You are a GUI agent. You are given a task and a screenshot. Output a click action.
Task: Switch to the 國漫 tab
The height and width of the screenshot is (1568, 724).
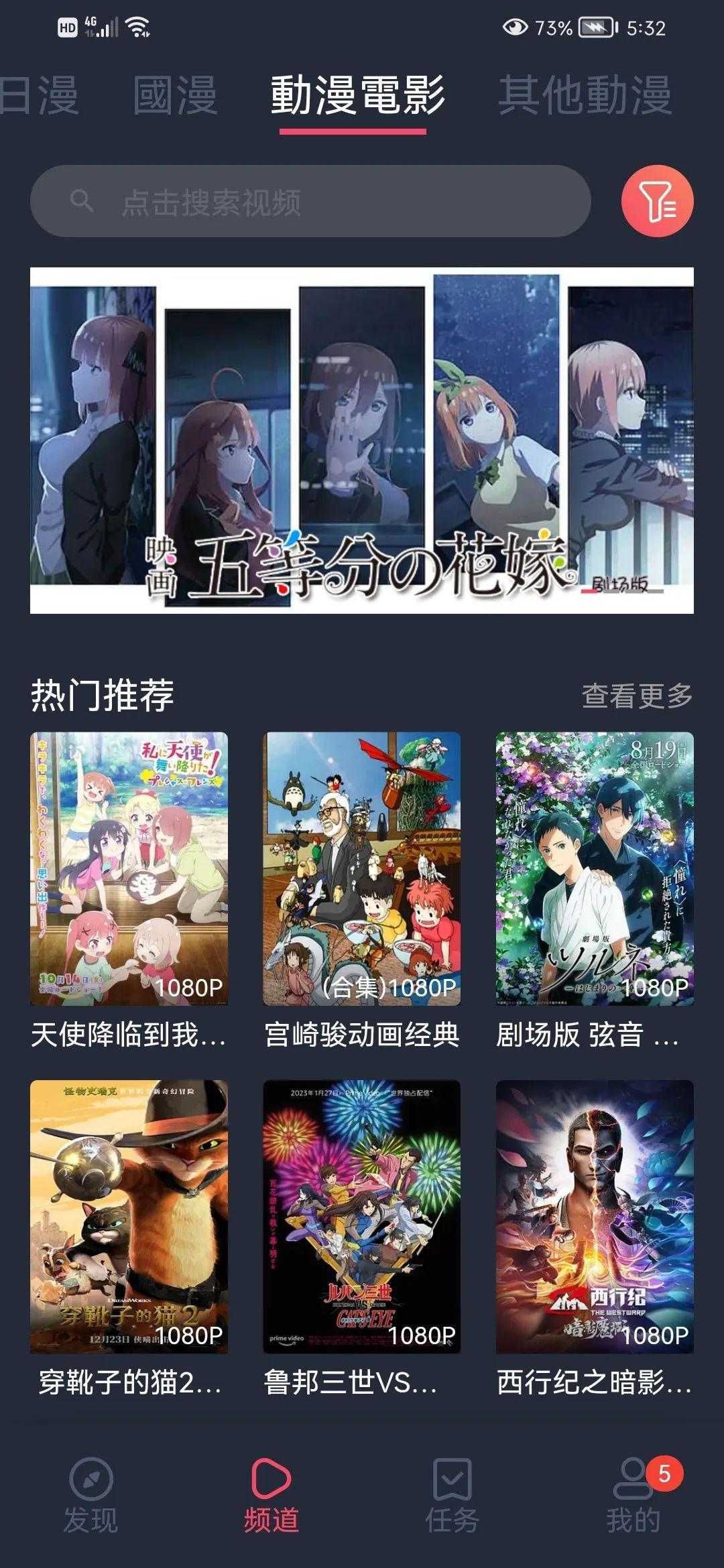[x=175, y=95]
